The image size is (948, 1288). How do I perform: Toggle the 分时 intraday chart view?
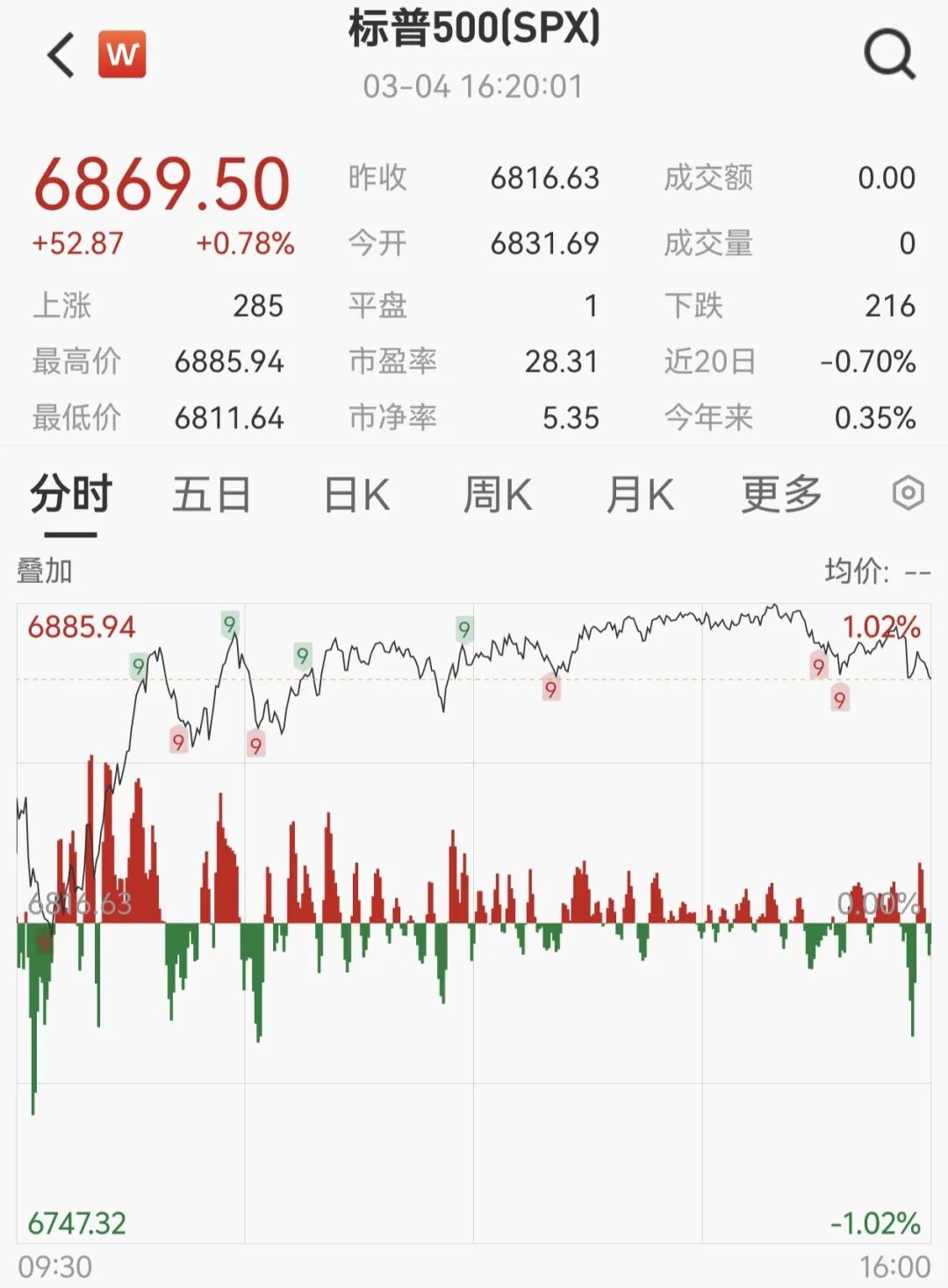point(70,494)
